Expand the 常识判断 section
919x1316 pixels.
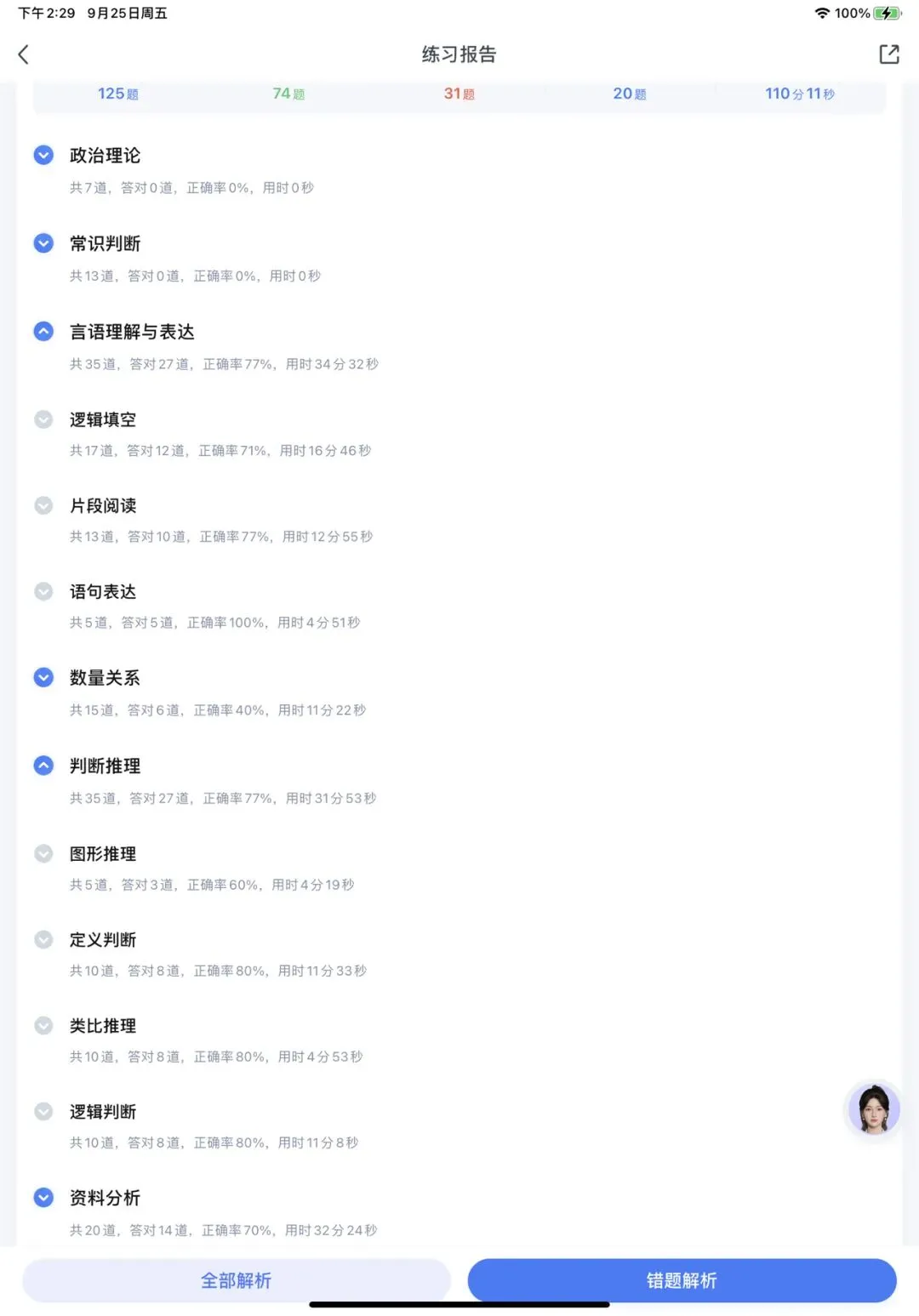[43, 243]
